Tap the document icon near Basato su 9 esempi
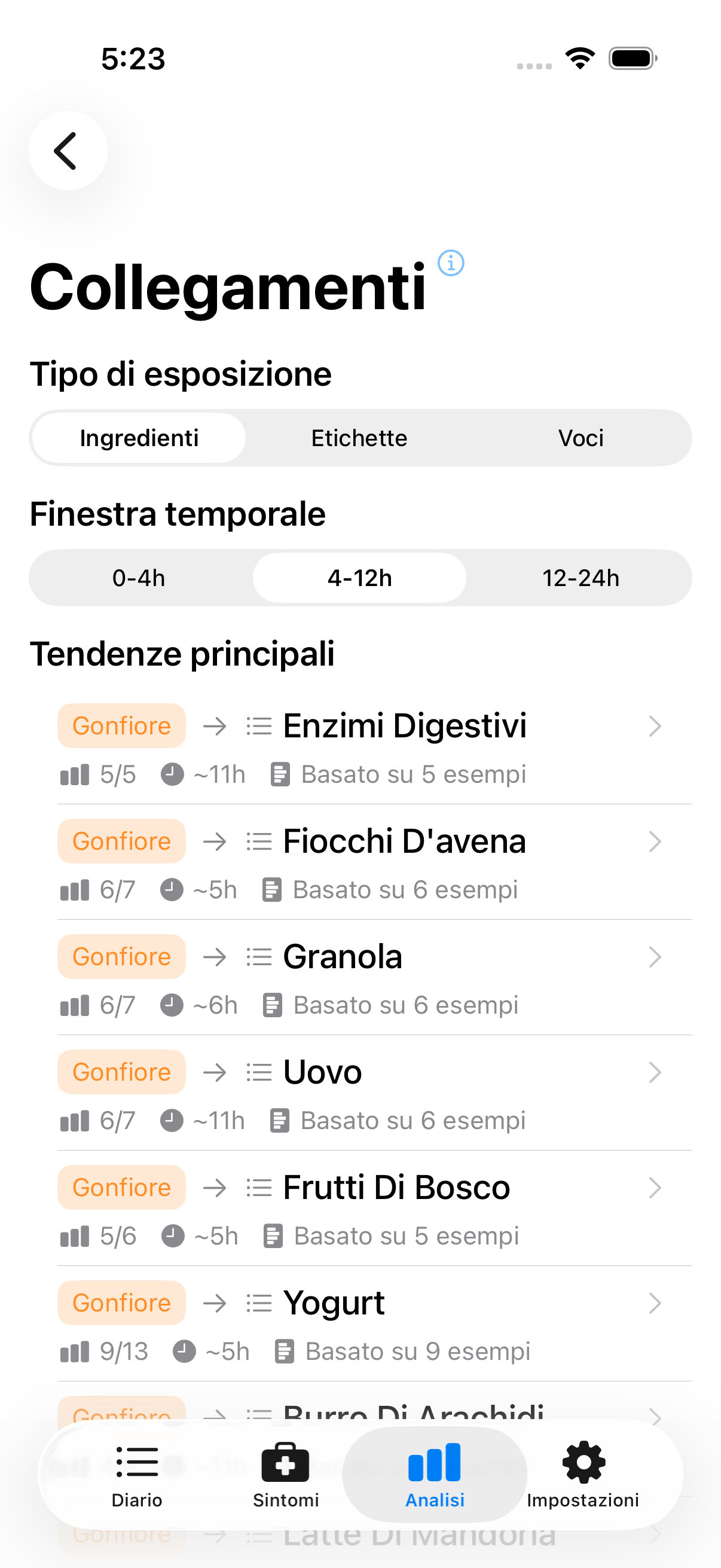 pos(283,1352)
